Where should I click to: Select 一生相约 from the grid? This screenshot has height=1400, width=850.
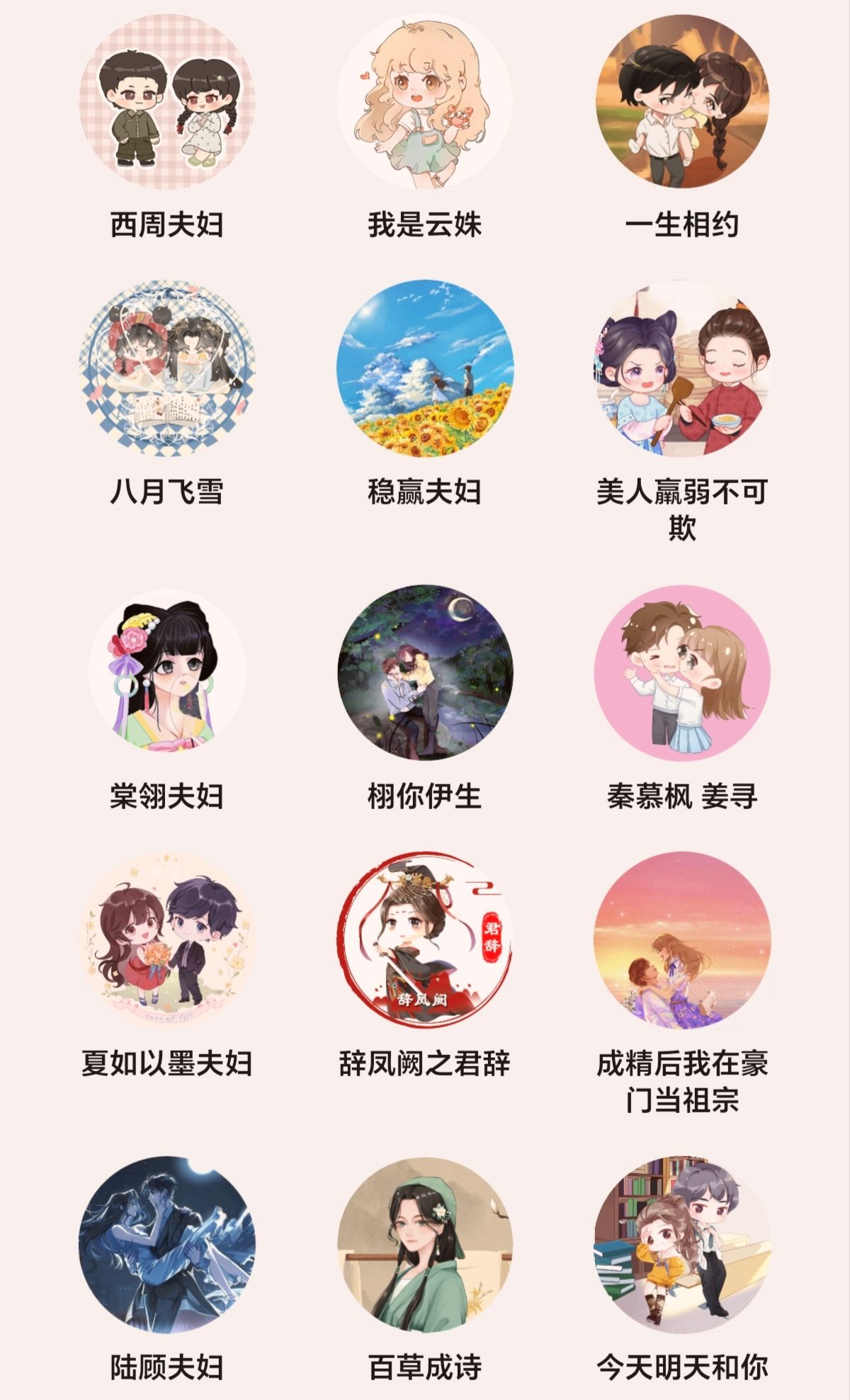point(682,101)
